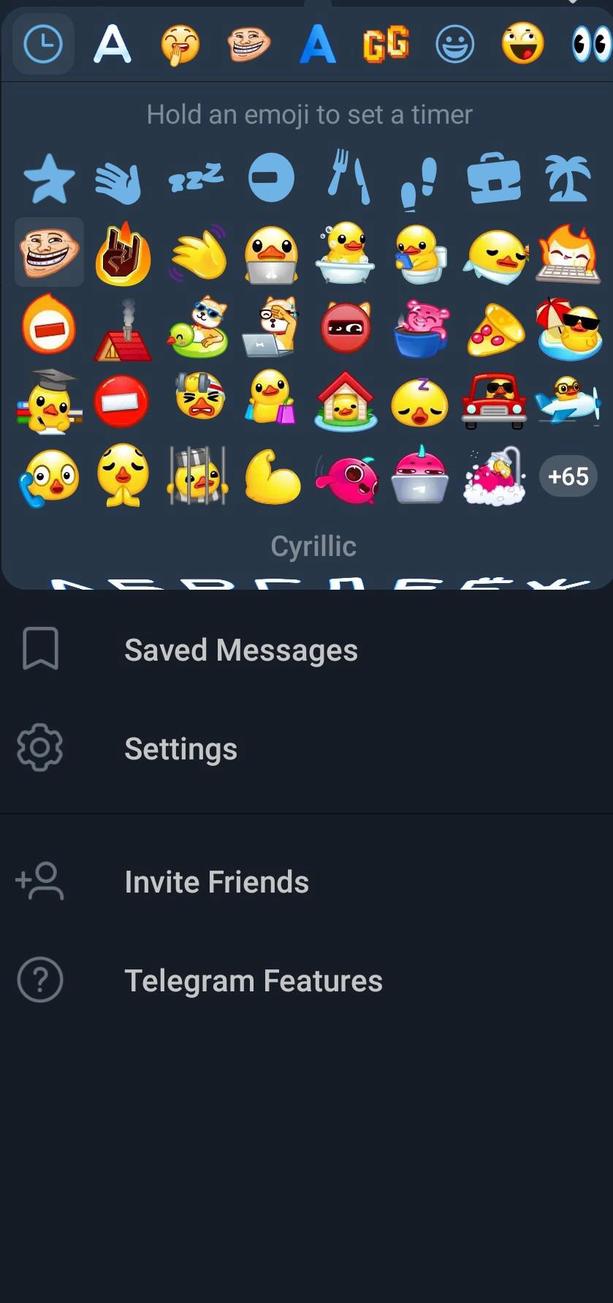613x1303 pixels.
Task: Open Invite Friends
Action: pyautogui.click(x=216, y=882)
